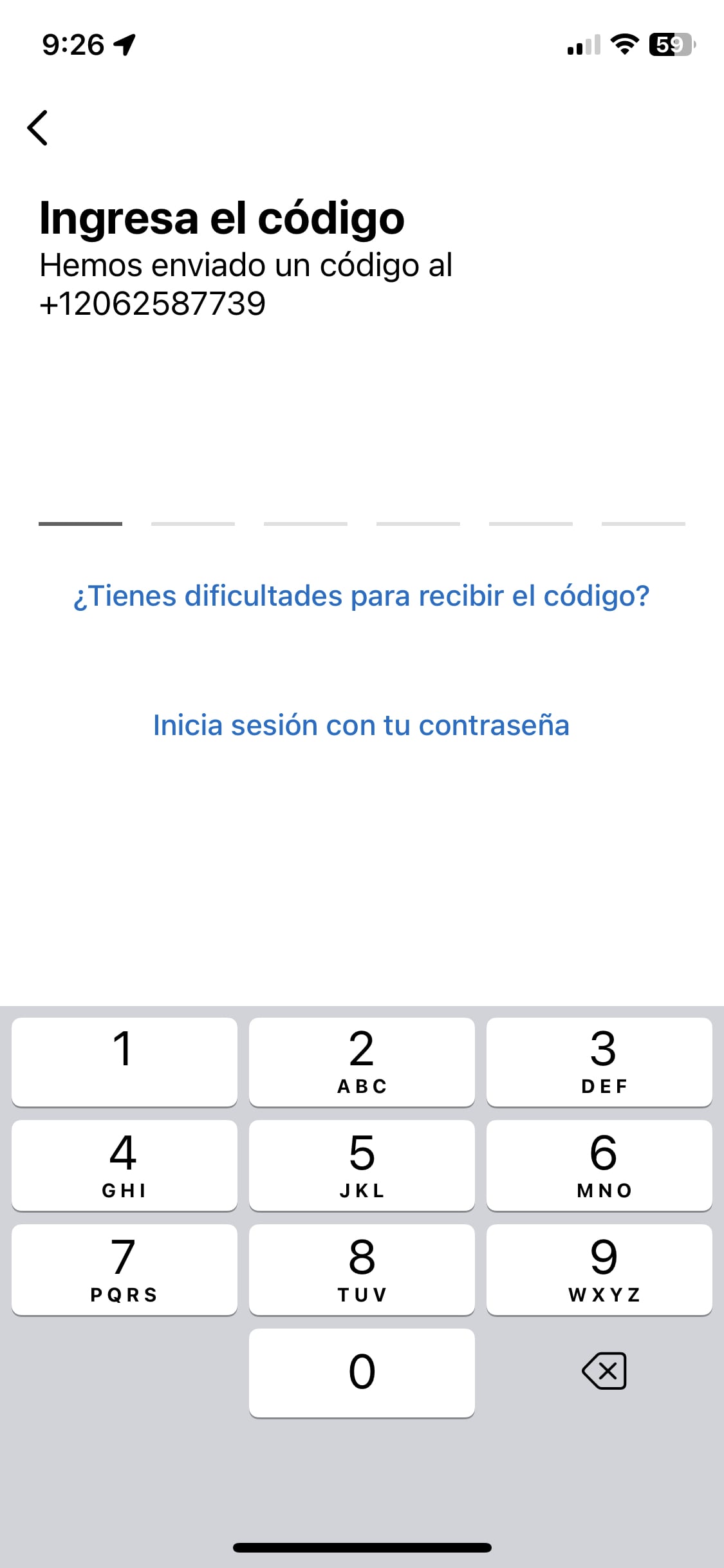The width and height of the screenshot is (724, 1568).
Task: Enter digit 1 on the keypad
Action: pos(124,1061)
